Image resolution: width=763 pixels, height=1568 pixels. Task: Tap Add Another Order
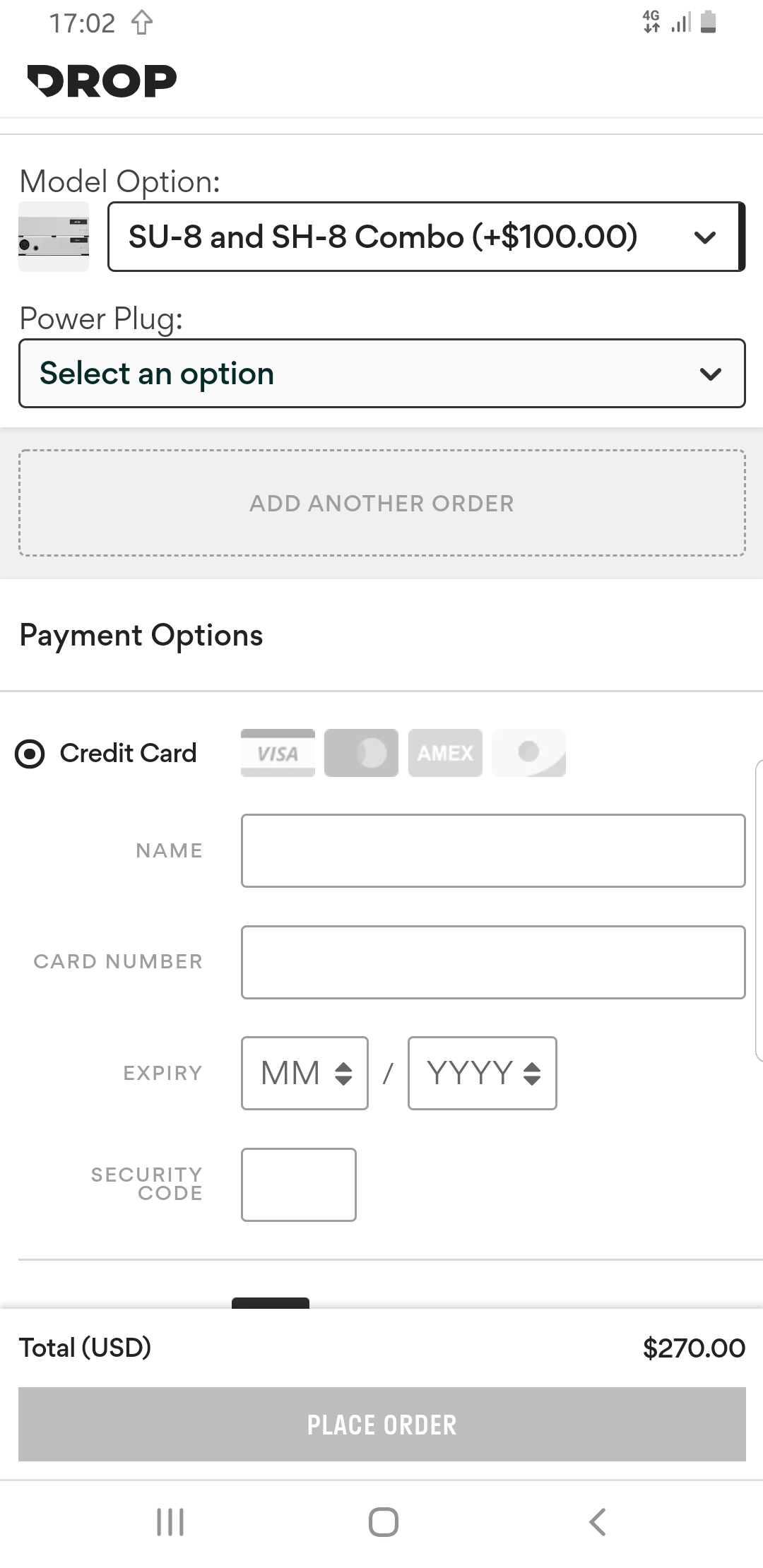click(382, 503)
